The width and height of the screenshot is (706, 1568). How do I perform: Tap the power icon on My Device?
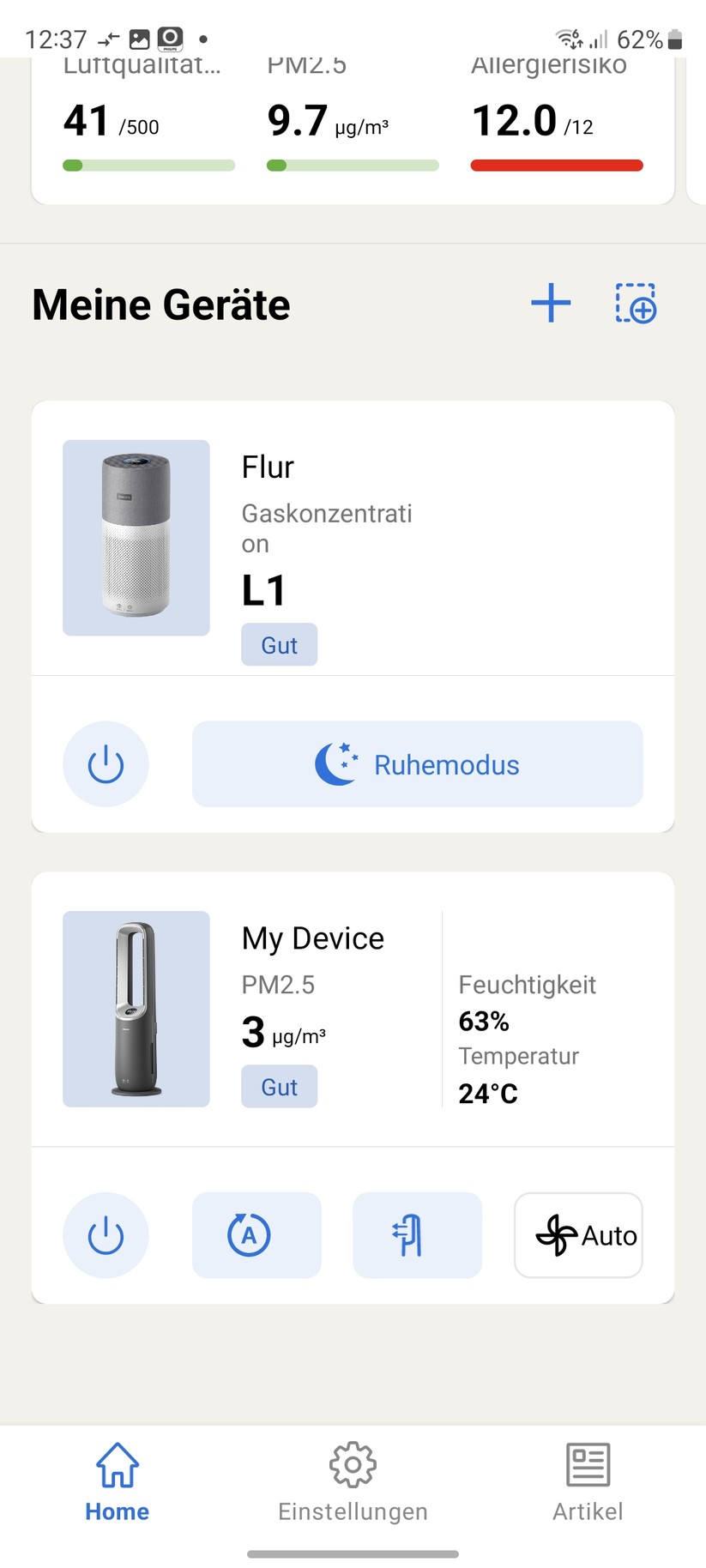[106, 1235]
